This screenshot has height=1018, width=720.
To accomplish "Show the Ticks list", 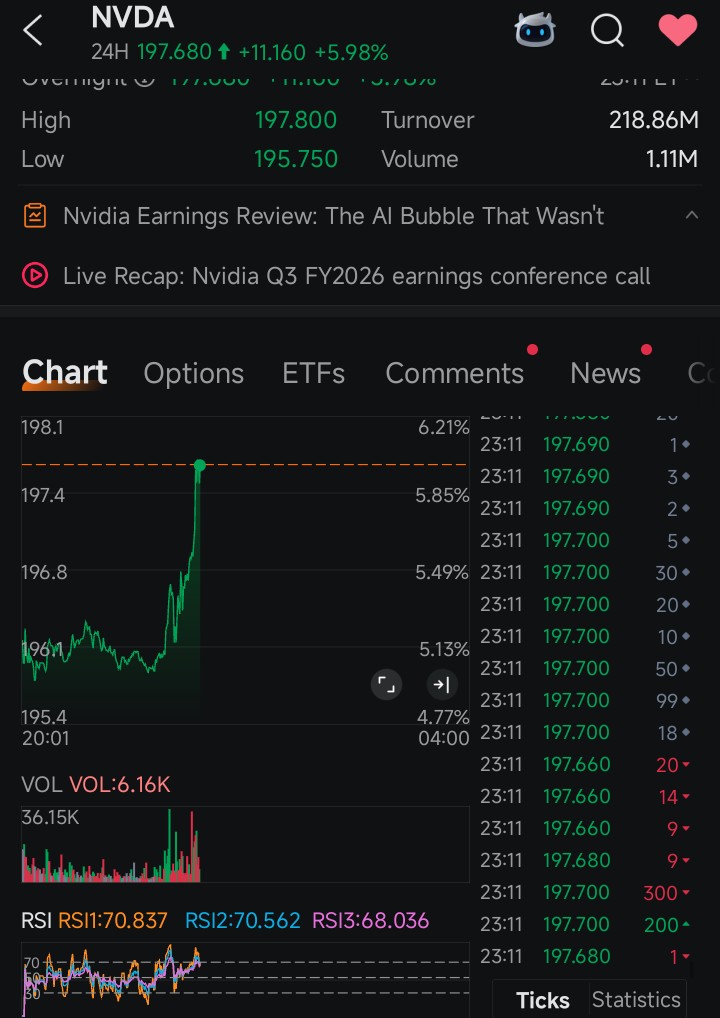I will click(x=543, y=1000).
